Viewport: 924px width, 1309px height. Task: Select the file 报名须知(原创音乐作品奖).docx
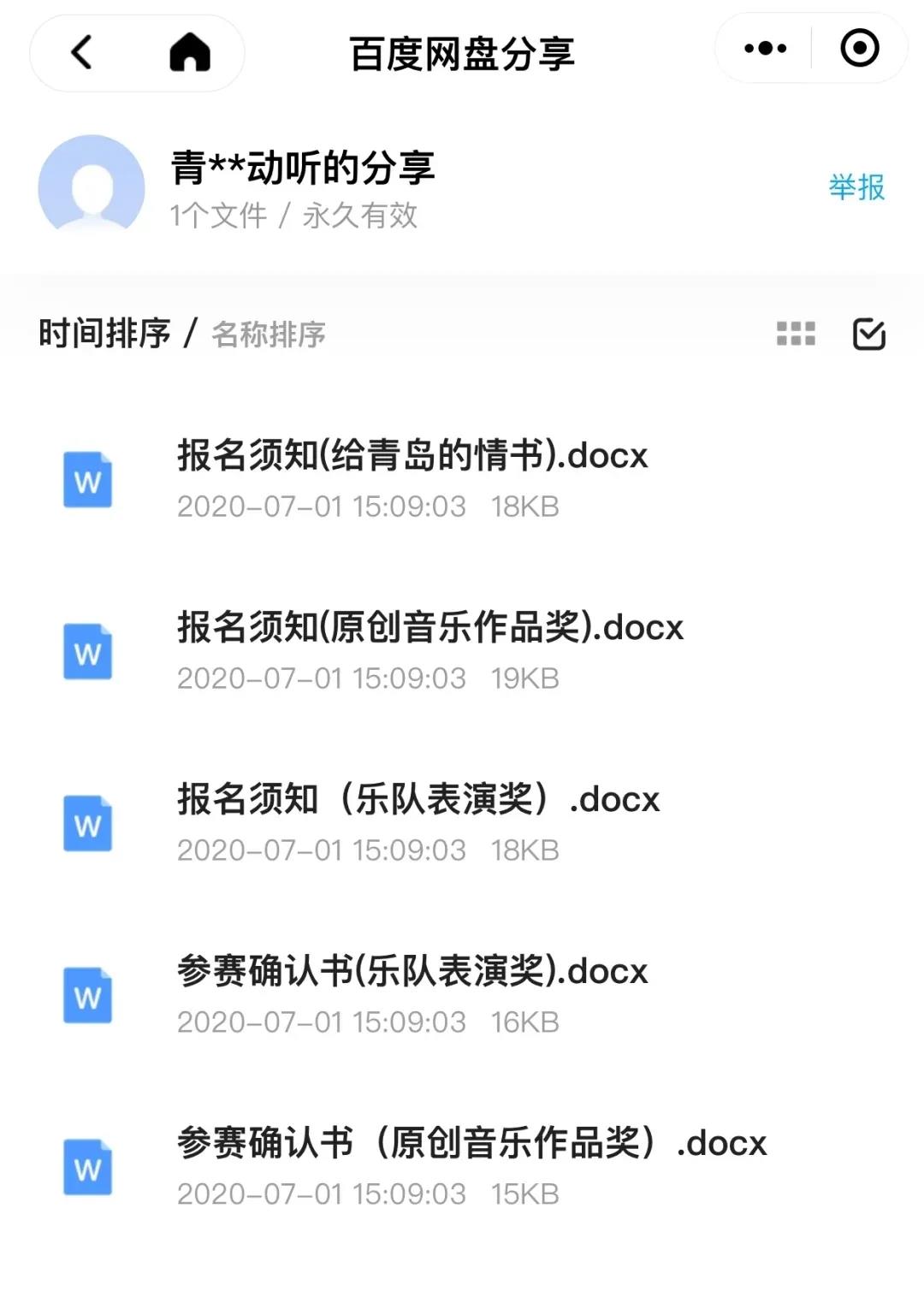(x=428, y=628)
